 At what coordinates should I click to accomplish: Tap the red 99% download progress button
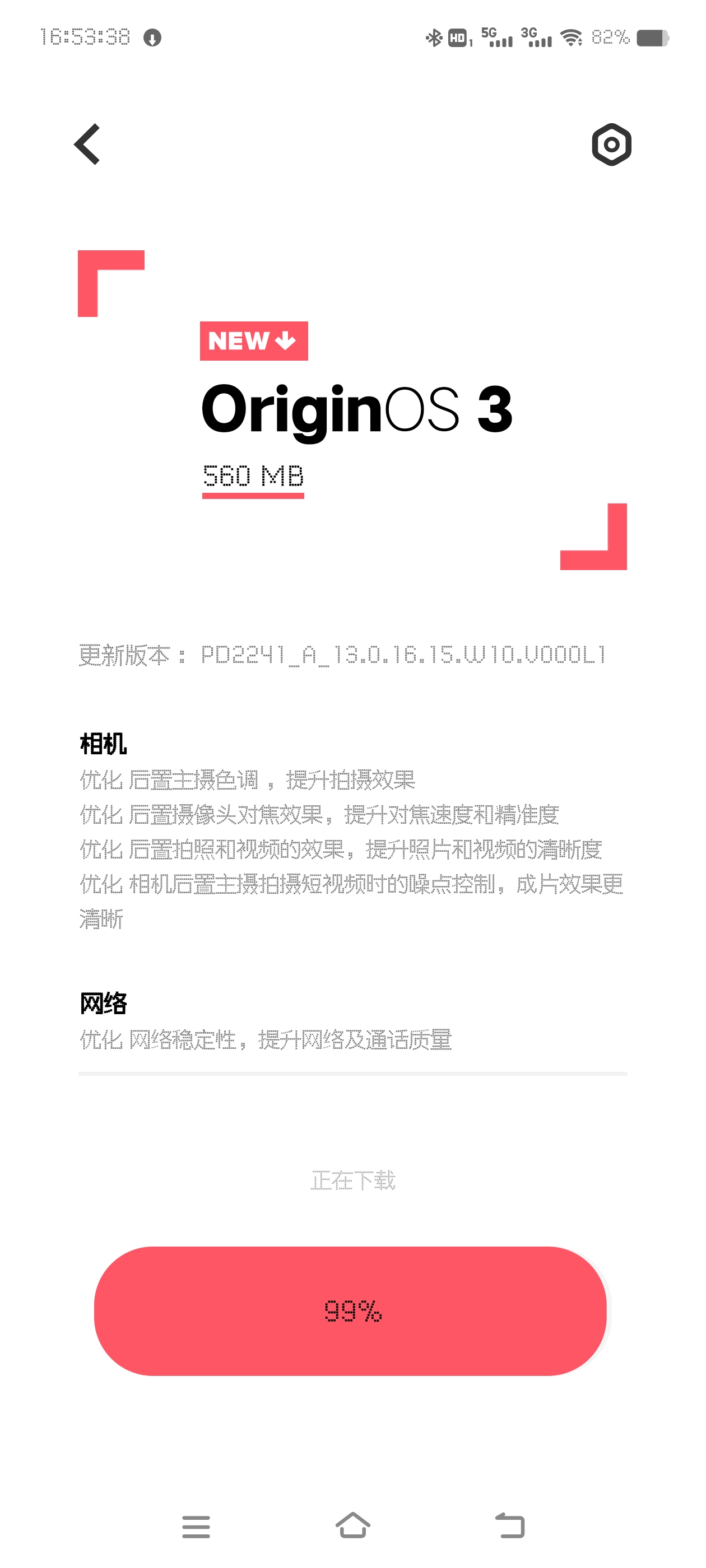351,1310
